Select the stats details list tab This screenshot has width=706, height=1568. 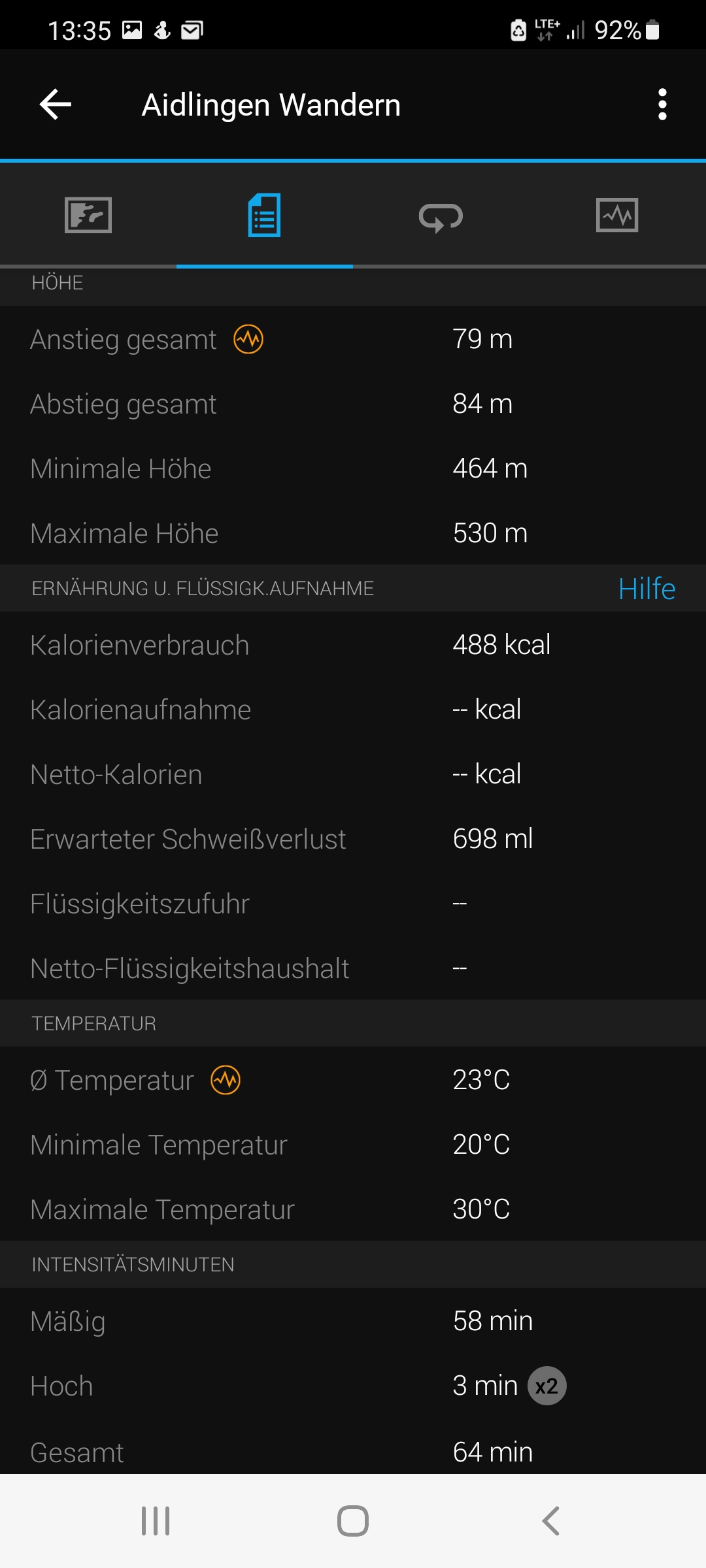coord(265,215)
